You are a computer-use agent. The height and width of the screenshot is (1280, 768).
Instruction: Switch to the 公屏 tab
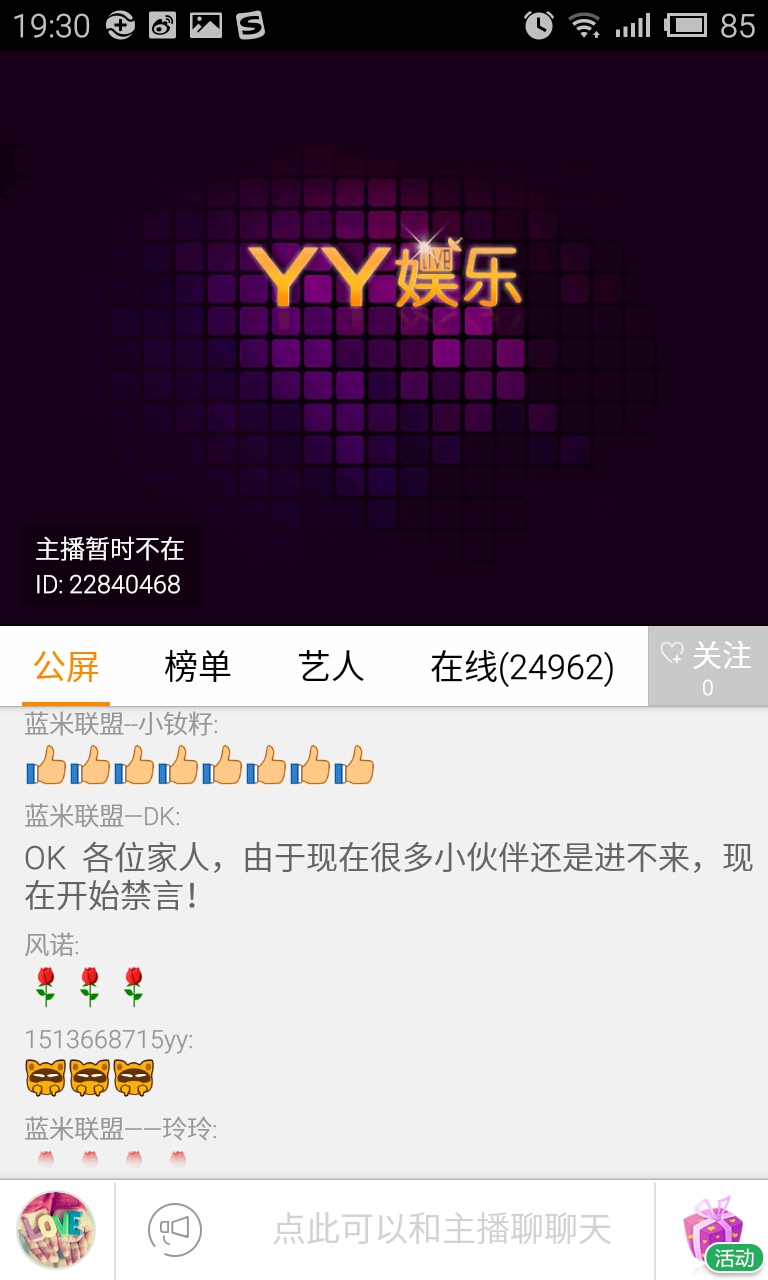click(x=66, y=667)
